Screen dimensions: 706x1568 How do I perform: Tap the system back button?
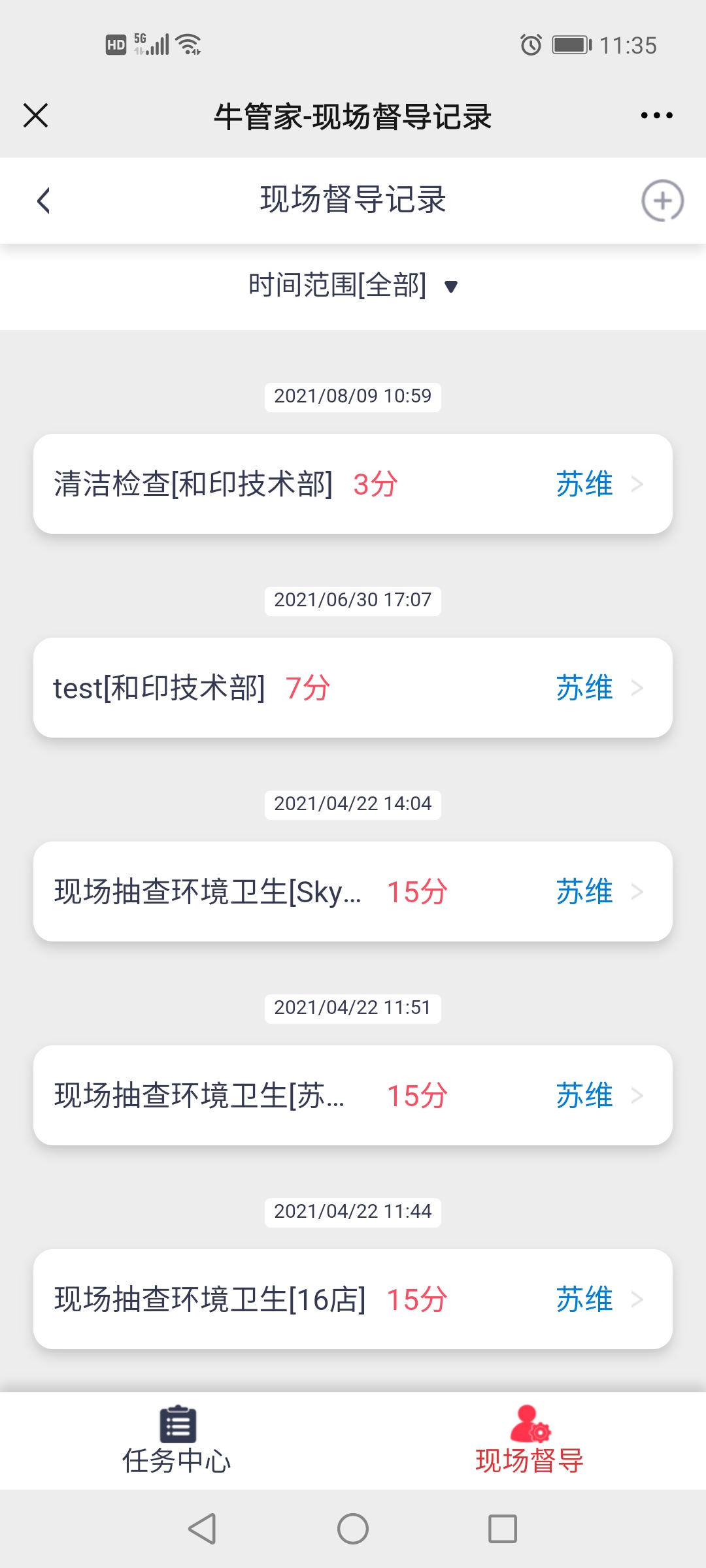[202, 1529]
